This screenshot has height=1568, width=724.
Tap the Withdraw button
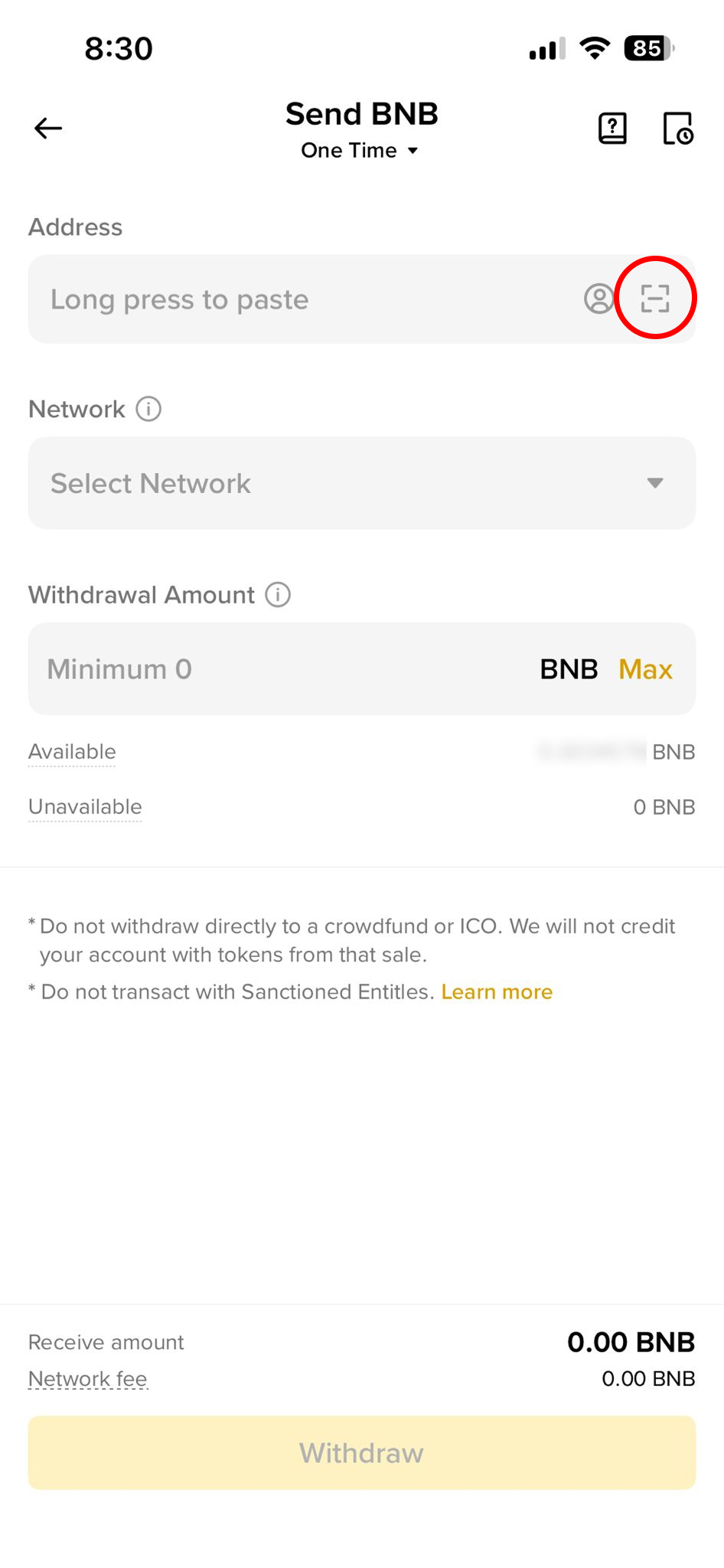click(361, 1452)
